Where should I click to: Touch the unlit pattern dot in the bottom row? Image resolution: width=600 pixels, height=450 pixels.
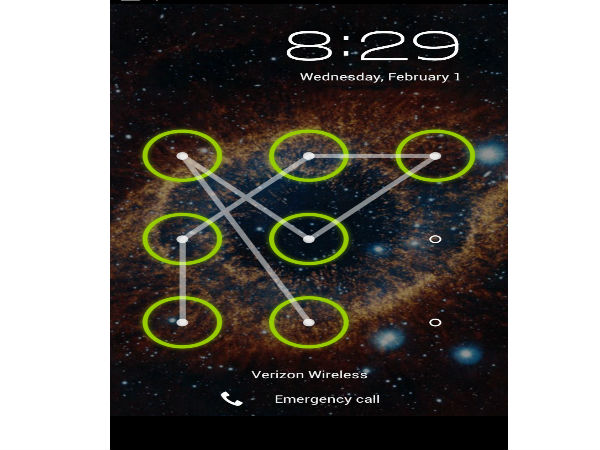434,323
